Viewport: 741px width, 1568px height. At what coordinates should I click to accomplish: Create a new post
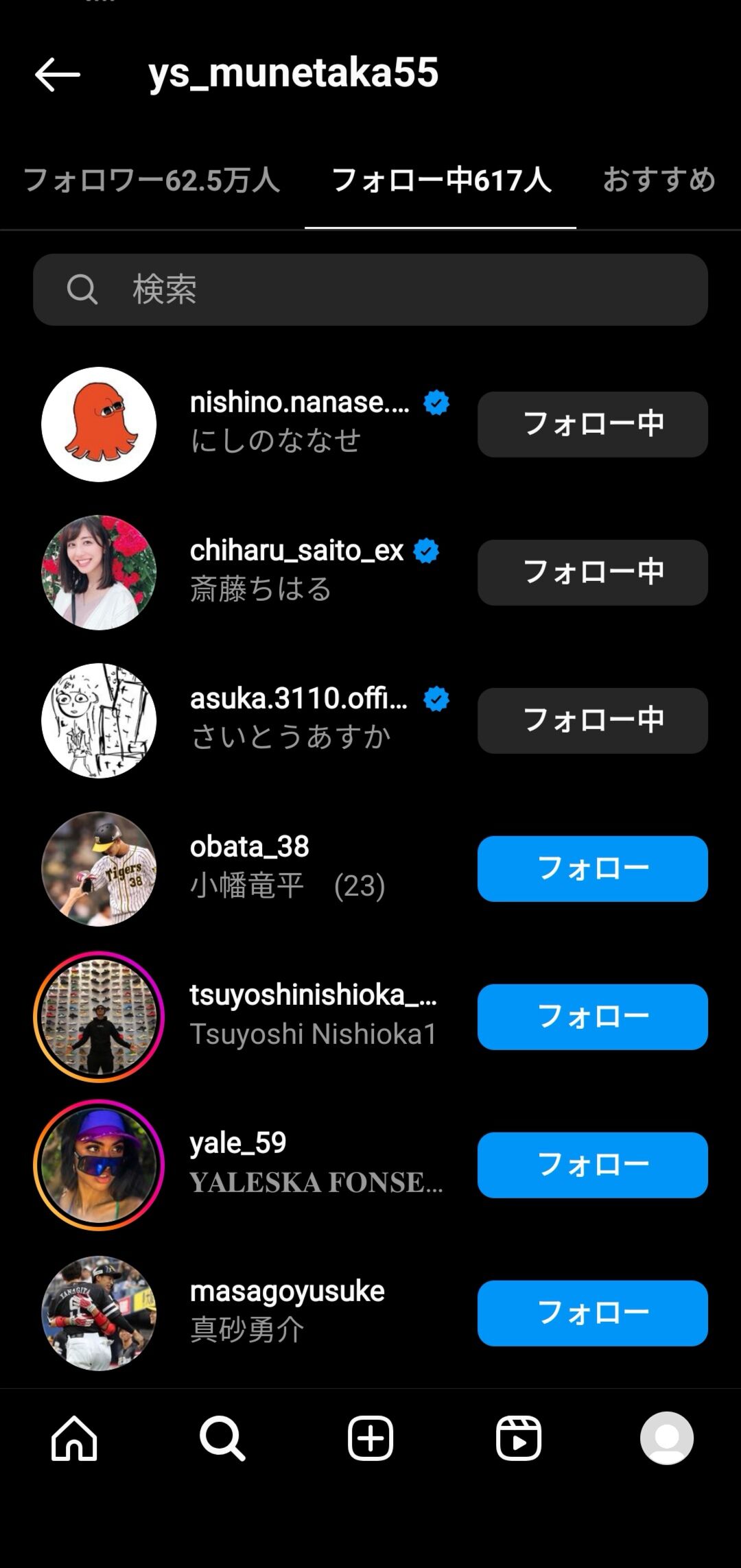point(370,1438)
